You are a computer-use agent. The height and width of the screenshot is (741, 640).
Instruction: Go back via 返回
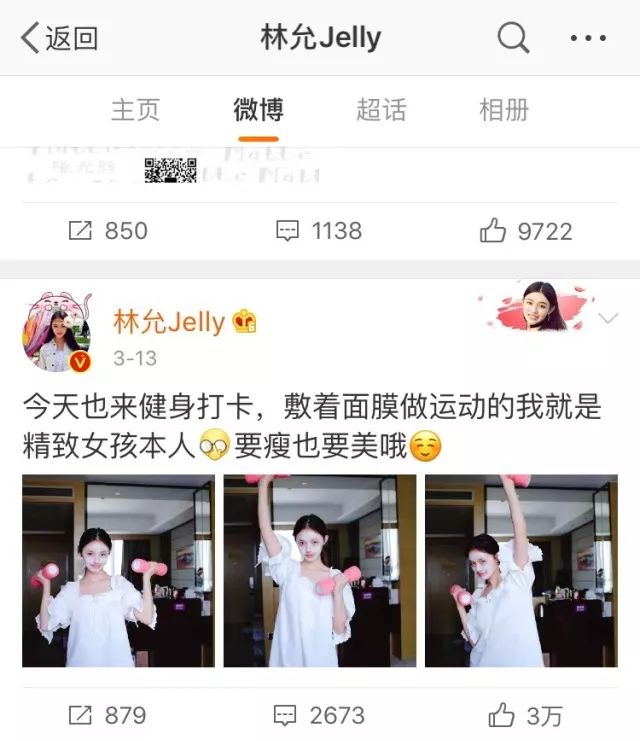point(60,39)
